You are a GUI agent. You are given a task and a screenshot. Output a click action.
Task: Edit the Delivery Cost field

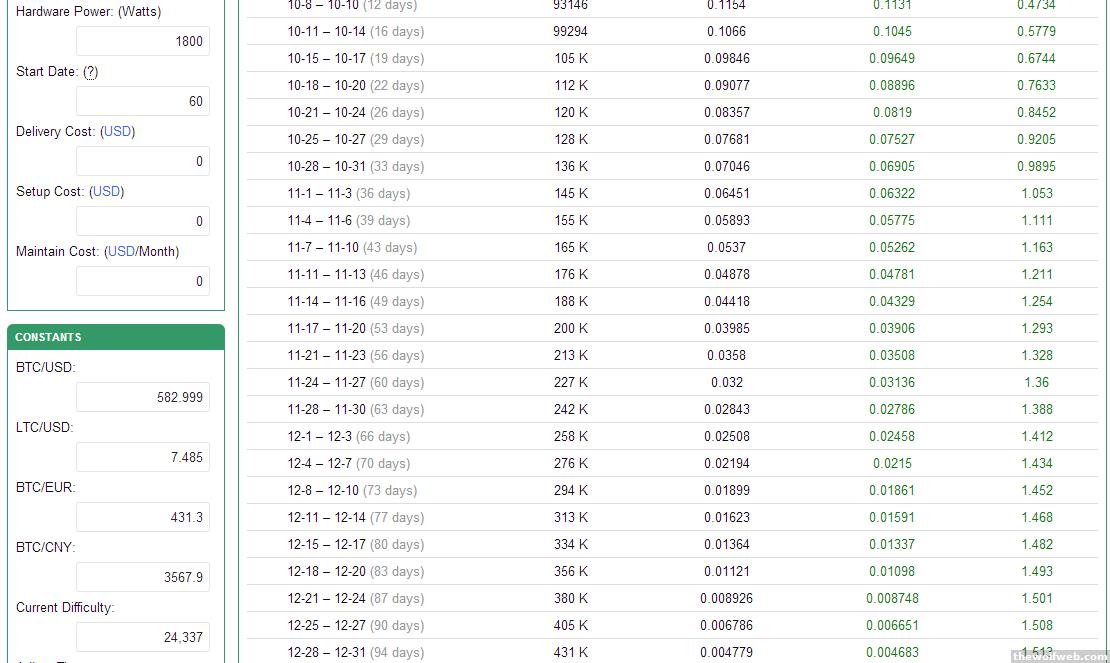pyautogui.click(x=143, y=161)
